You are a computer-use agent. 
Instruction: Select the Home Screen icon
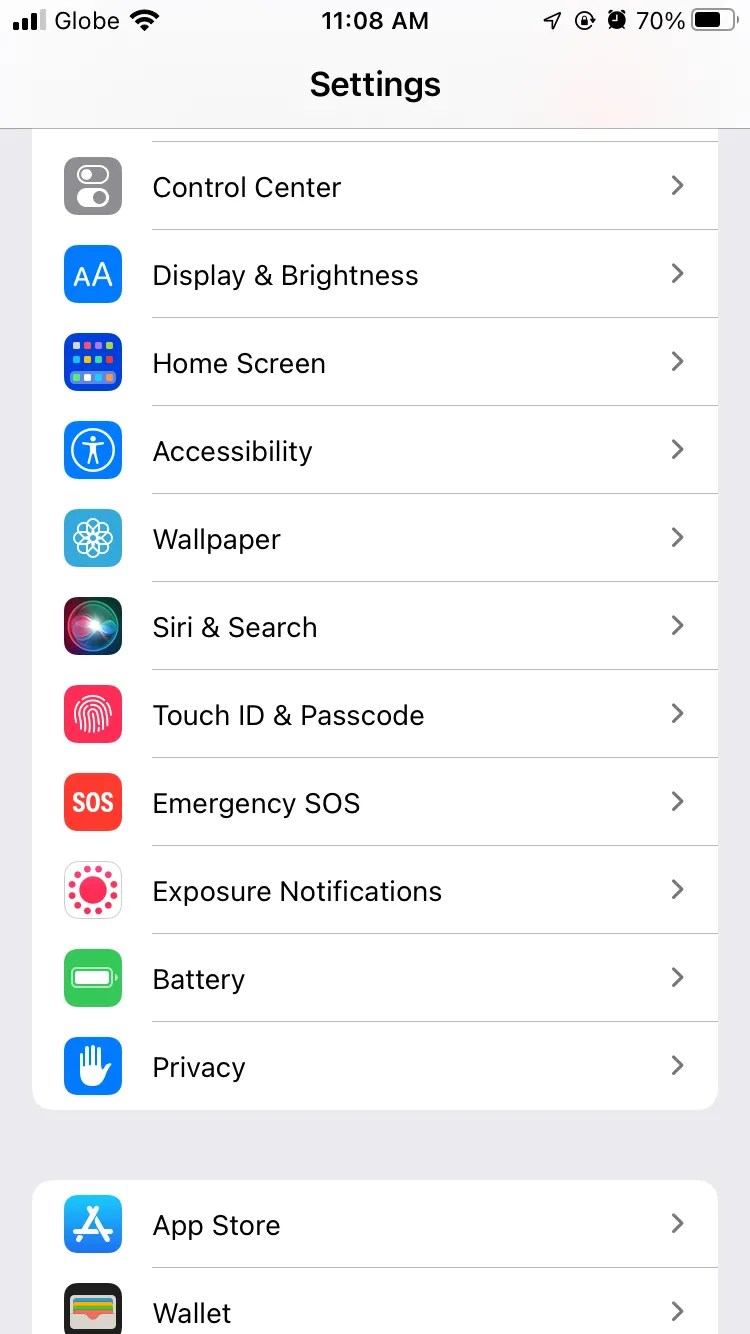93,362
